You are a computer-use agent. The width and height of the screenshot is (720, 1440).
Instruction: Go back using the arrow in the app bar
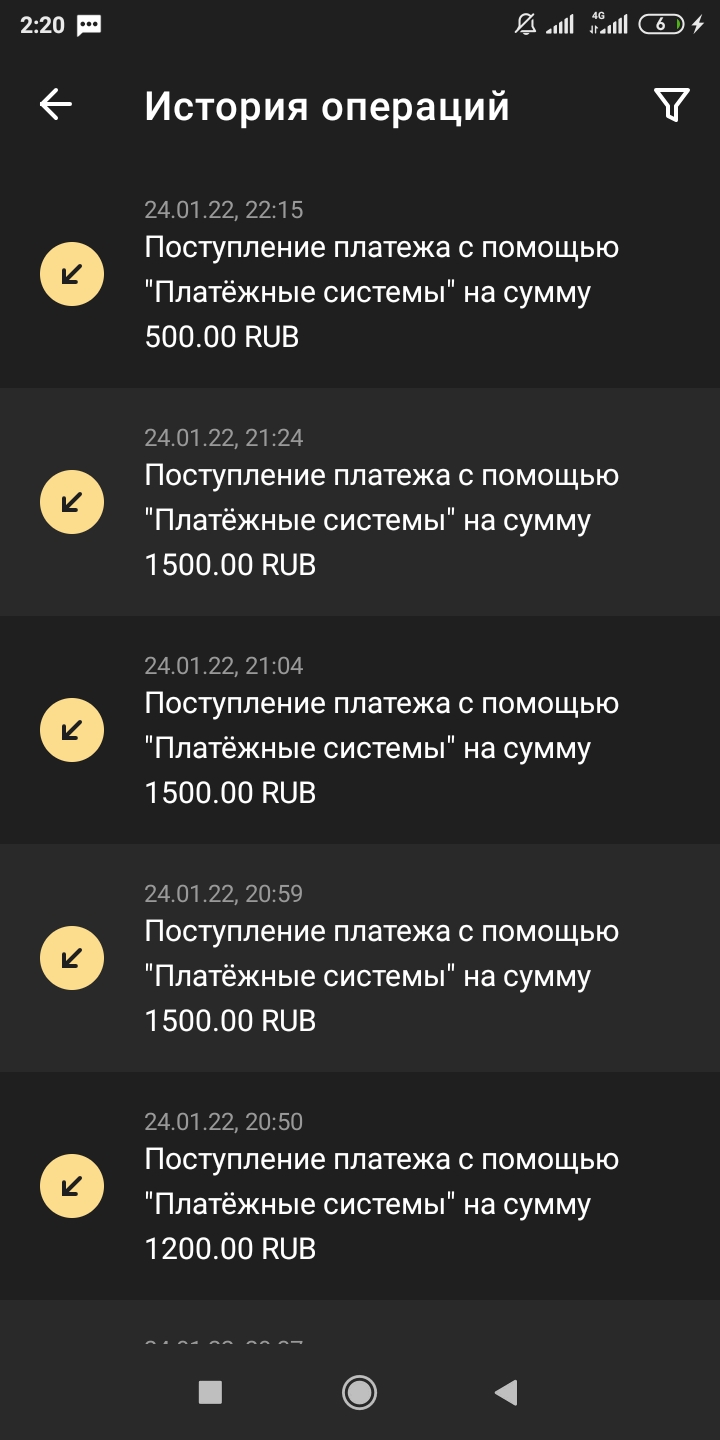pos(56,105)
